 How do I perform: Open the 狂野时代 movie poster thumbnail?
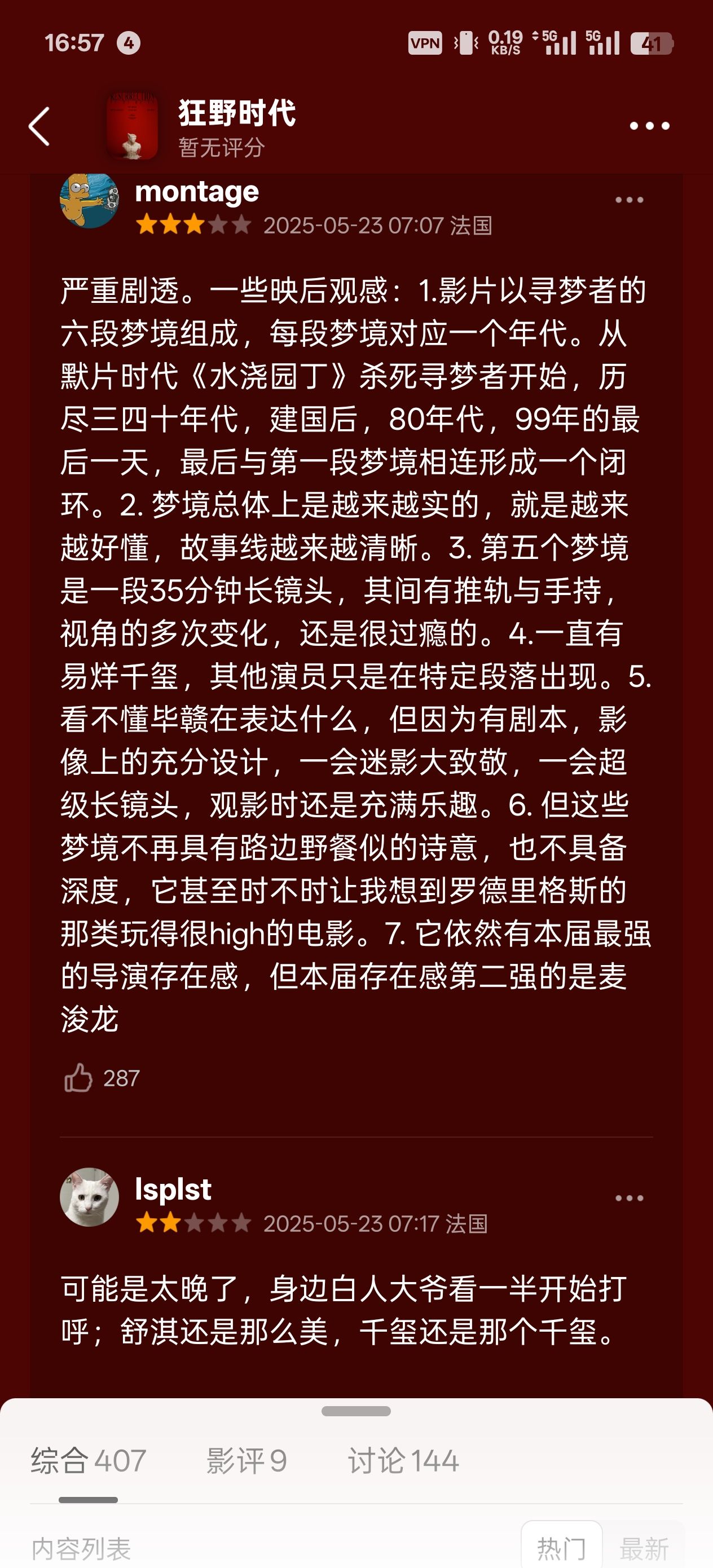[x=132, y=126]
